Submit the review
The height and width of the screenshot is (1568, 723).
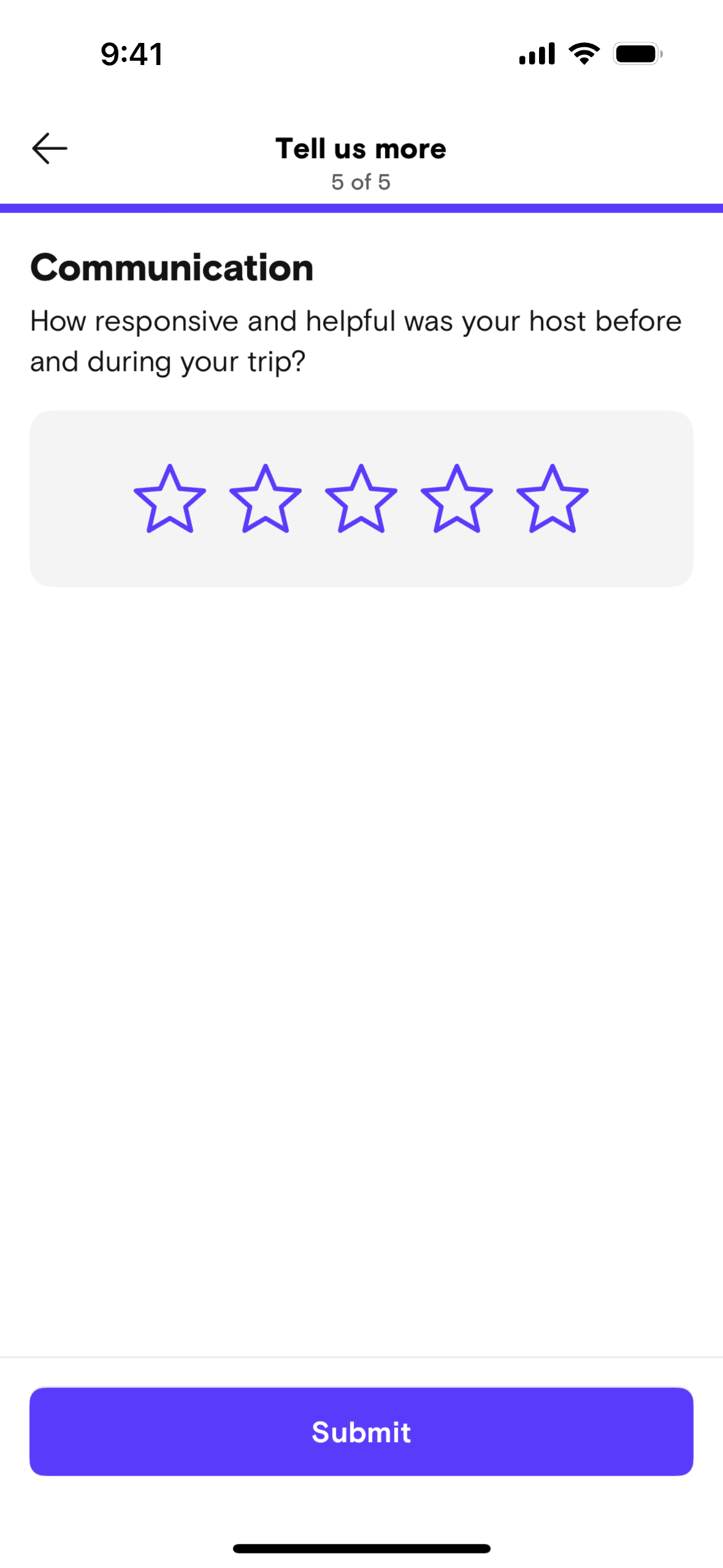pos(361,1431)
